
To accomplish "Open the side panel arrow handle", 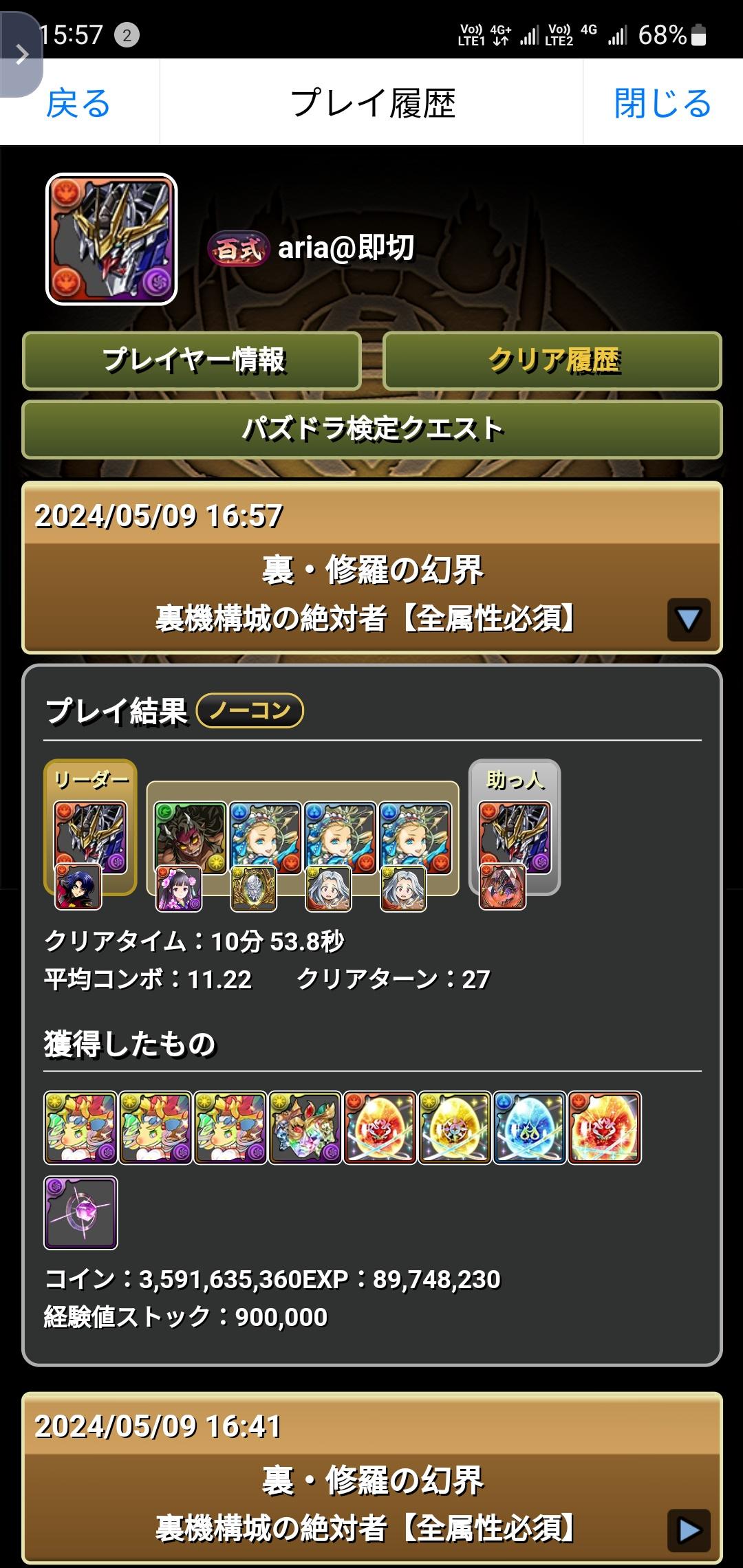I will click(x=19, y=54).
